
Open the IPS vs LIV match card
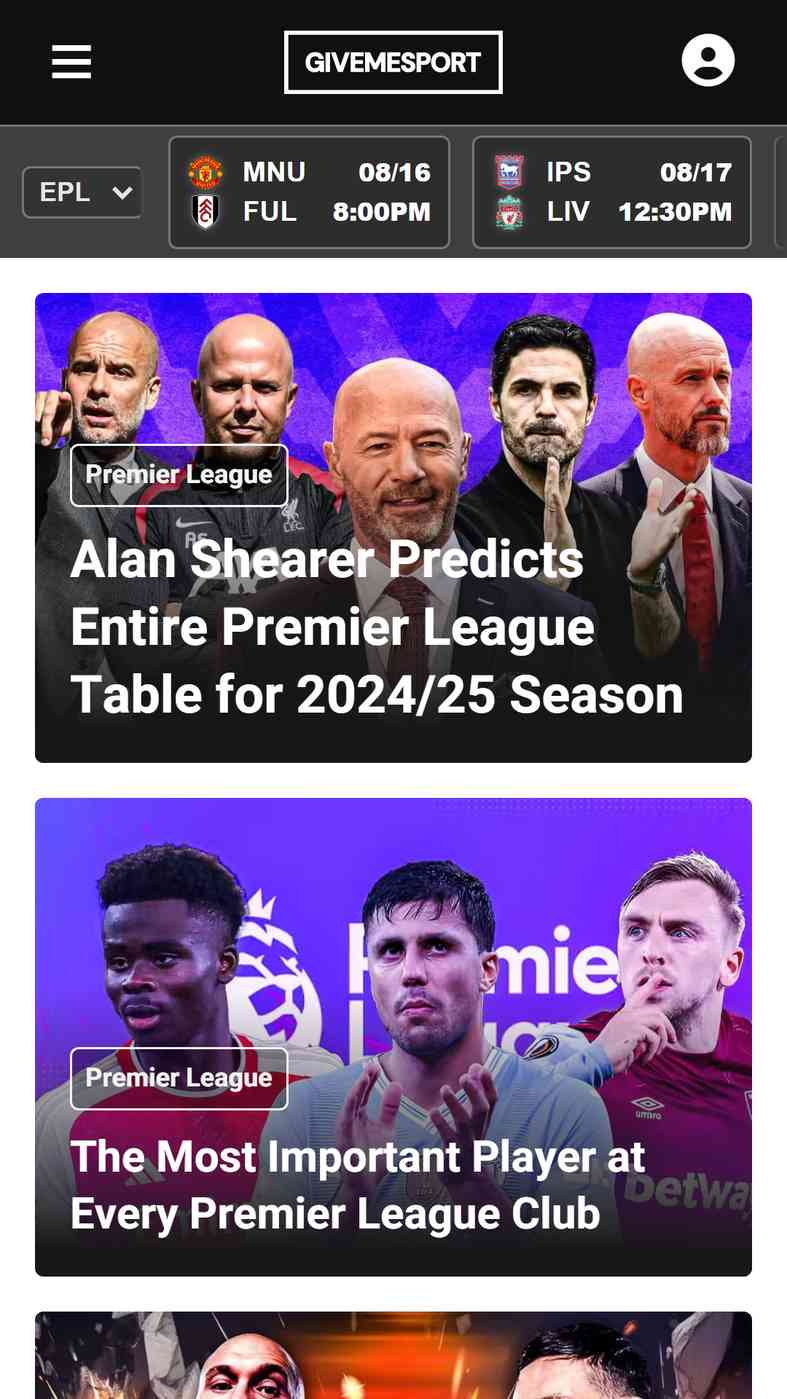pyautogui.click(x=612, y=192)
